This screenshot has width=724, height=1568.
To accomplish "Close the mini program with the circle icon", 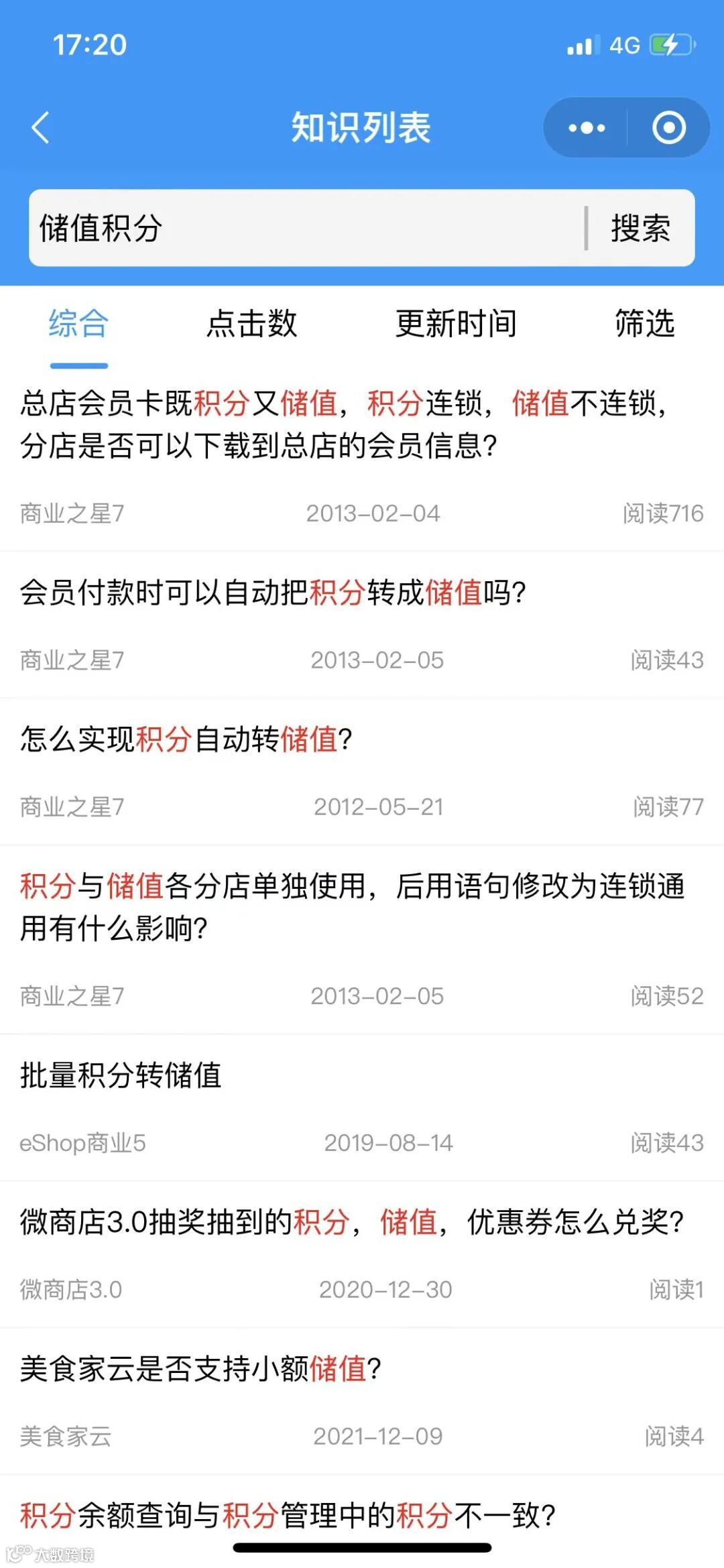I will [x=668, y=127].
